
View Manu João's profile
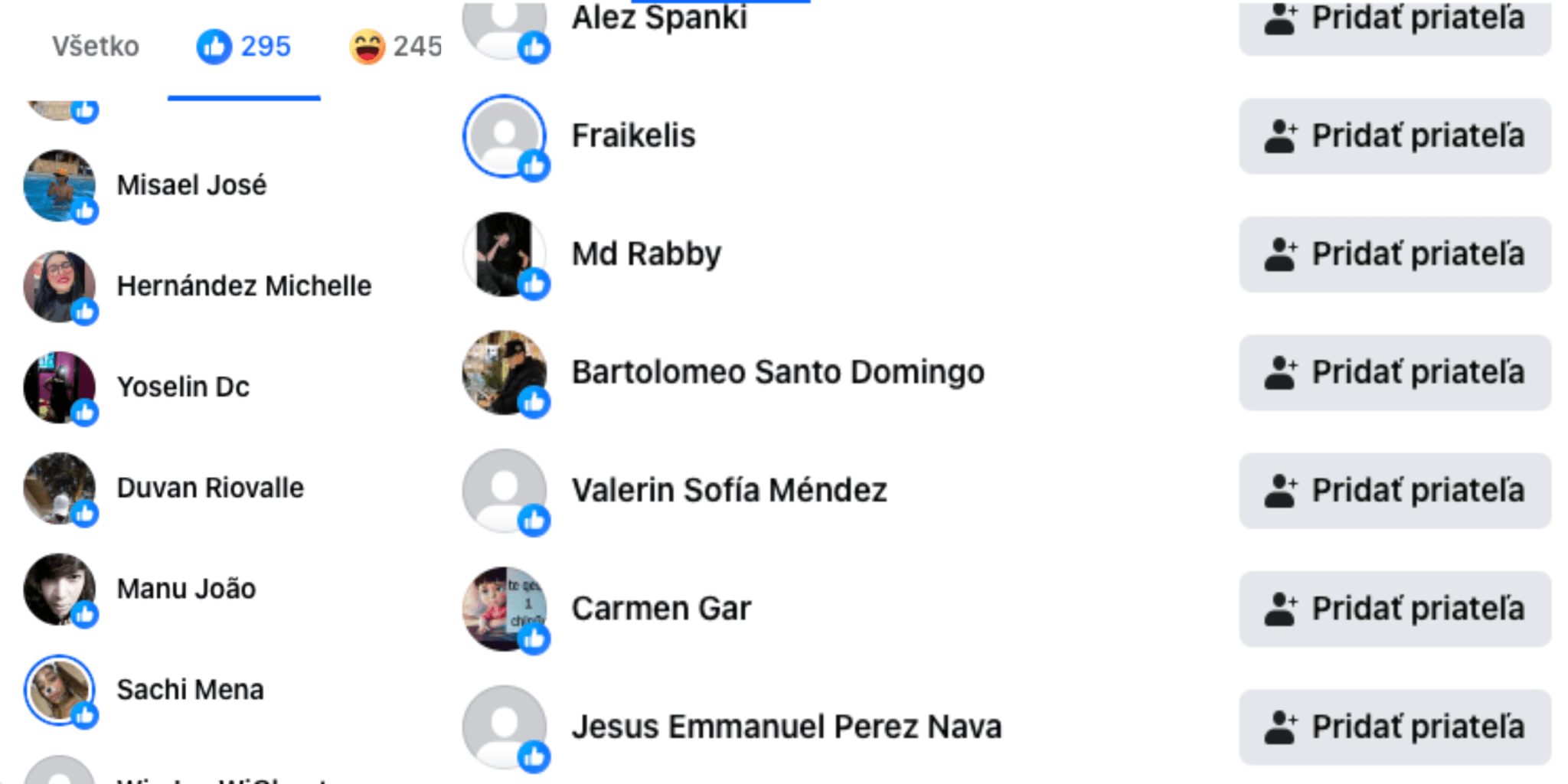(x=186, y=590)
